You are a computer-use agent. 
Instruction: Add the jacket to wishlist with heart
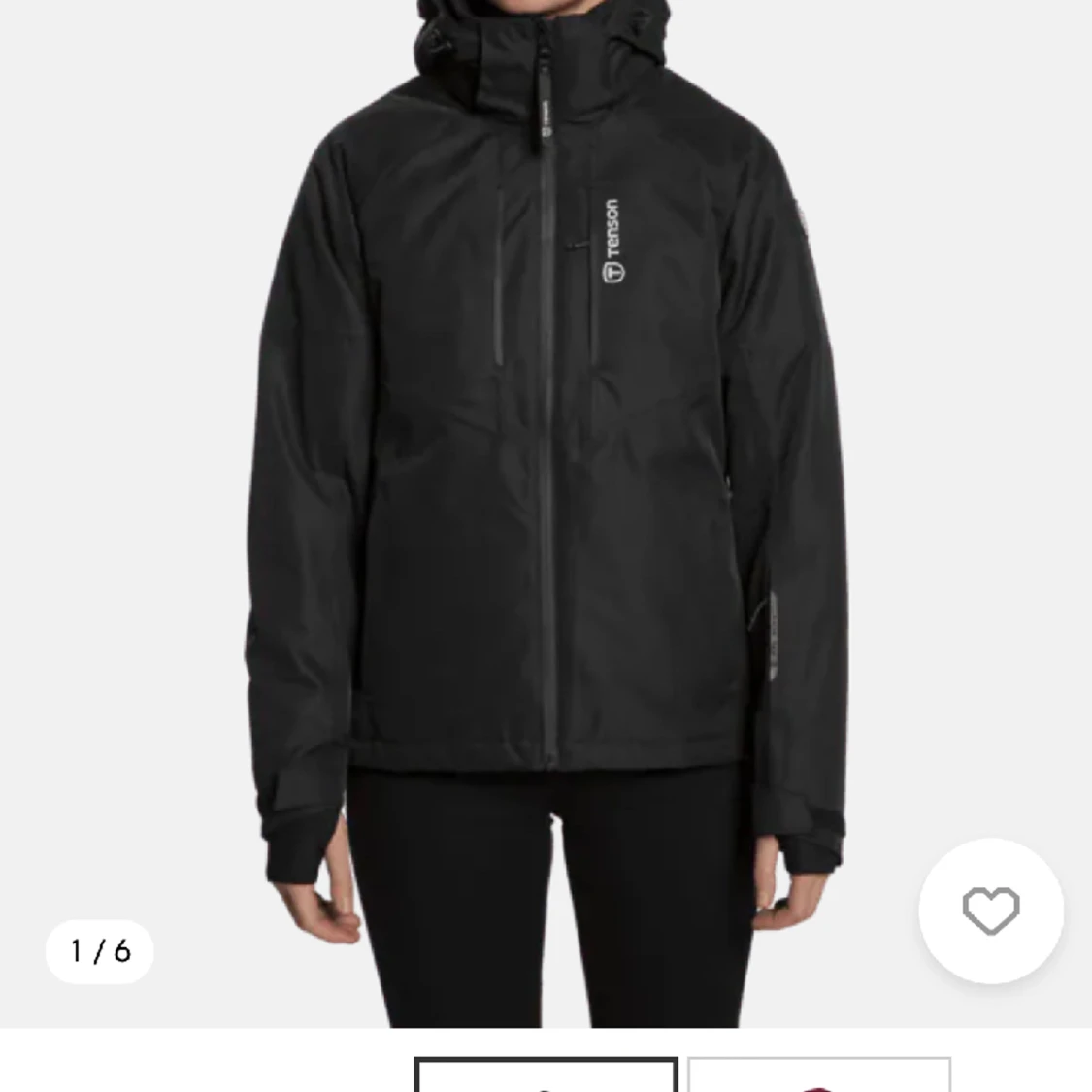tap(991, 910)
